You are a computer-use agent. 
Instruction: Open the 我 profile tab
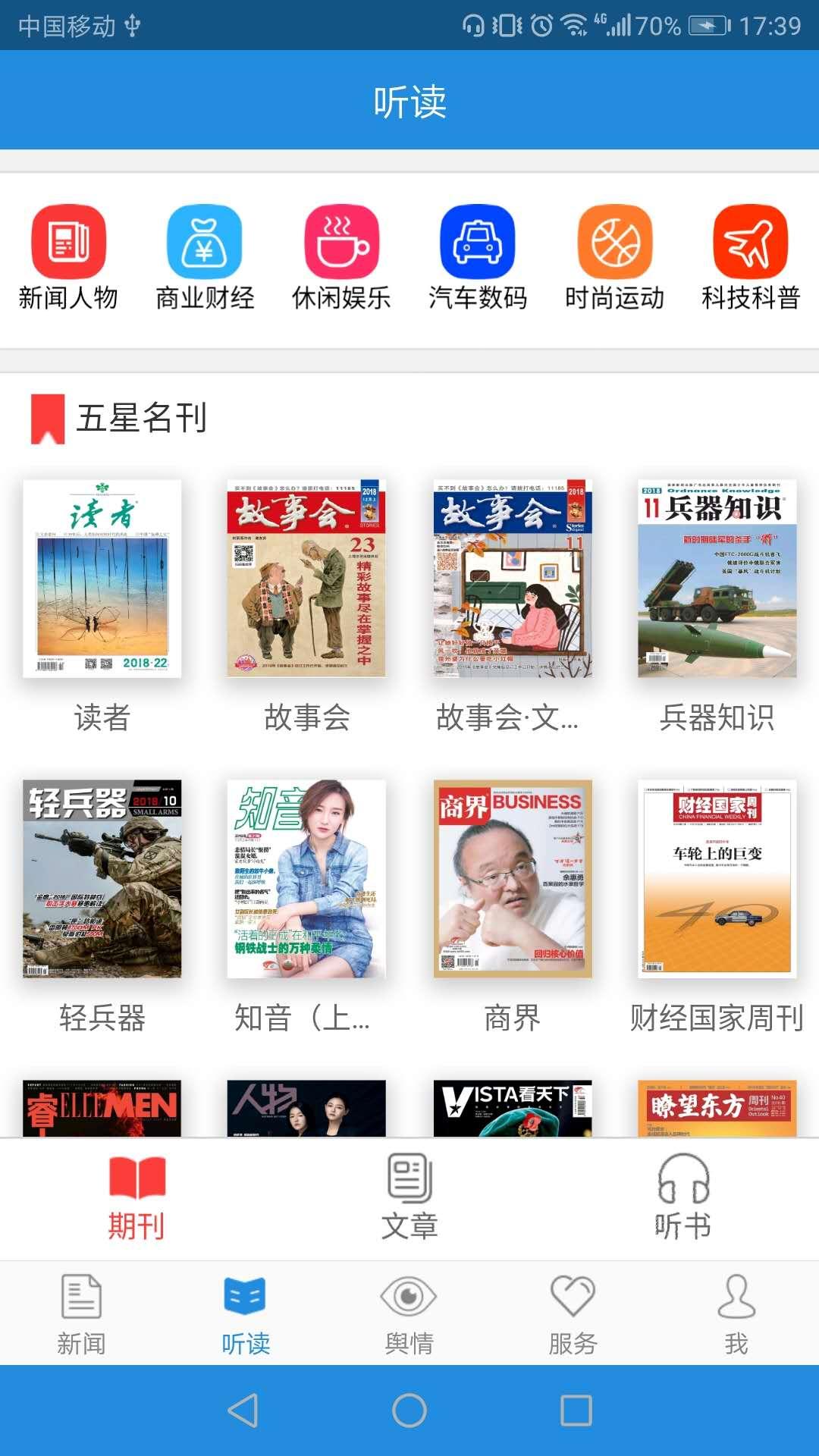pos(736,1314)
